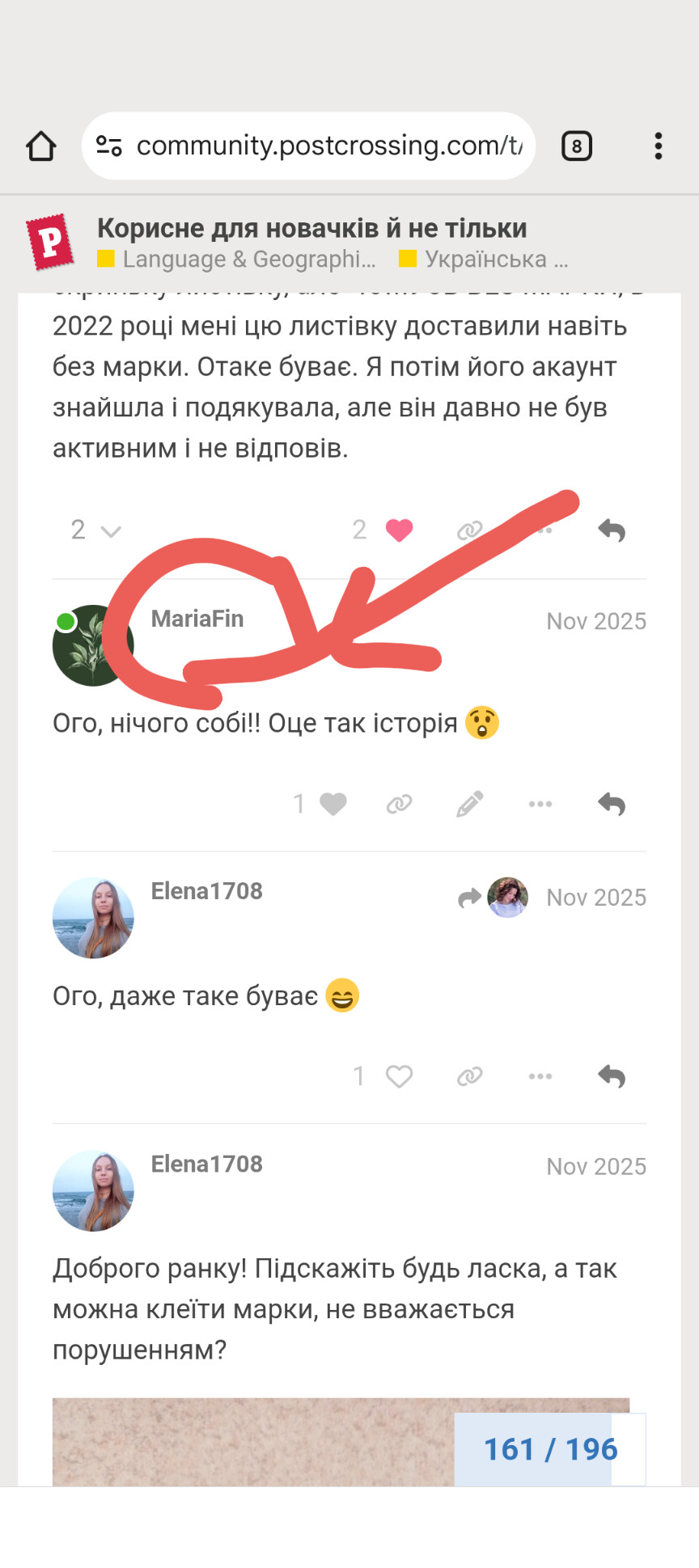Reply to Elena1708's "Ого, даже таке буває" post
Screen dimensions: 699x1568
[x=612, y=1076]
